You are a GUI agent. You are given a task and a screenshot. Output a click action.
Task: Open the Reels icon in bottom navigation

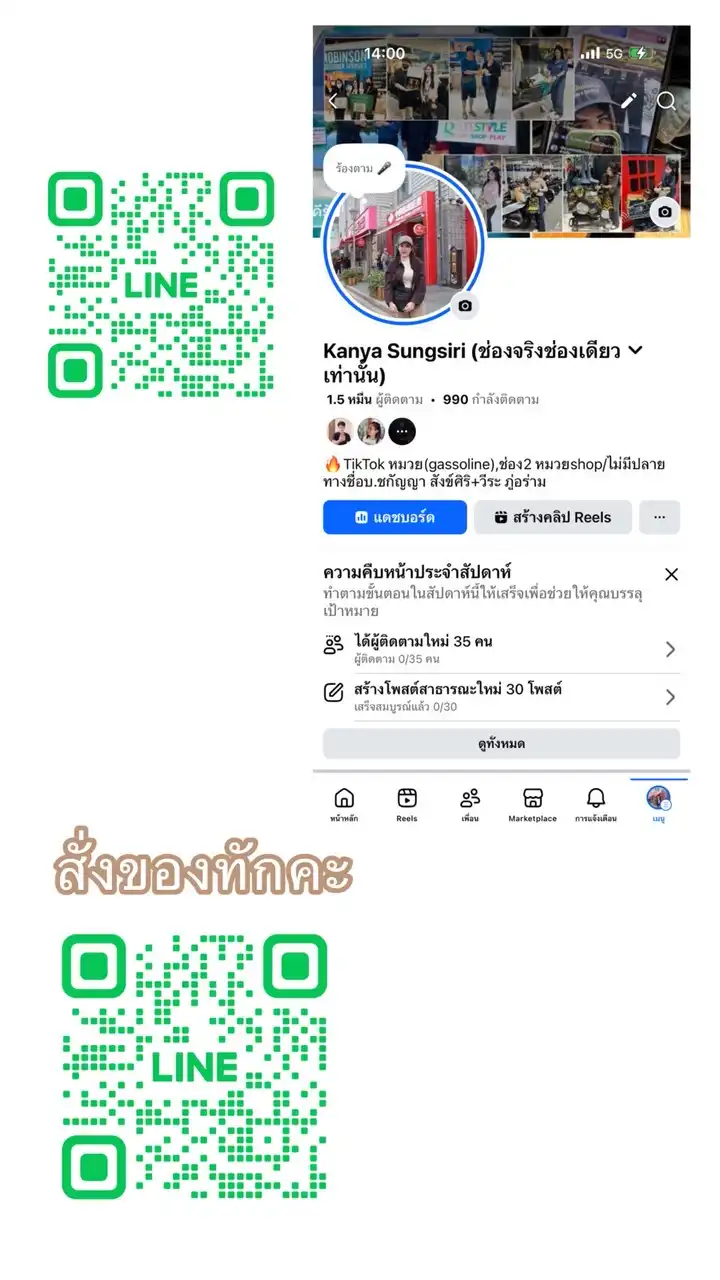[407, 799]
